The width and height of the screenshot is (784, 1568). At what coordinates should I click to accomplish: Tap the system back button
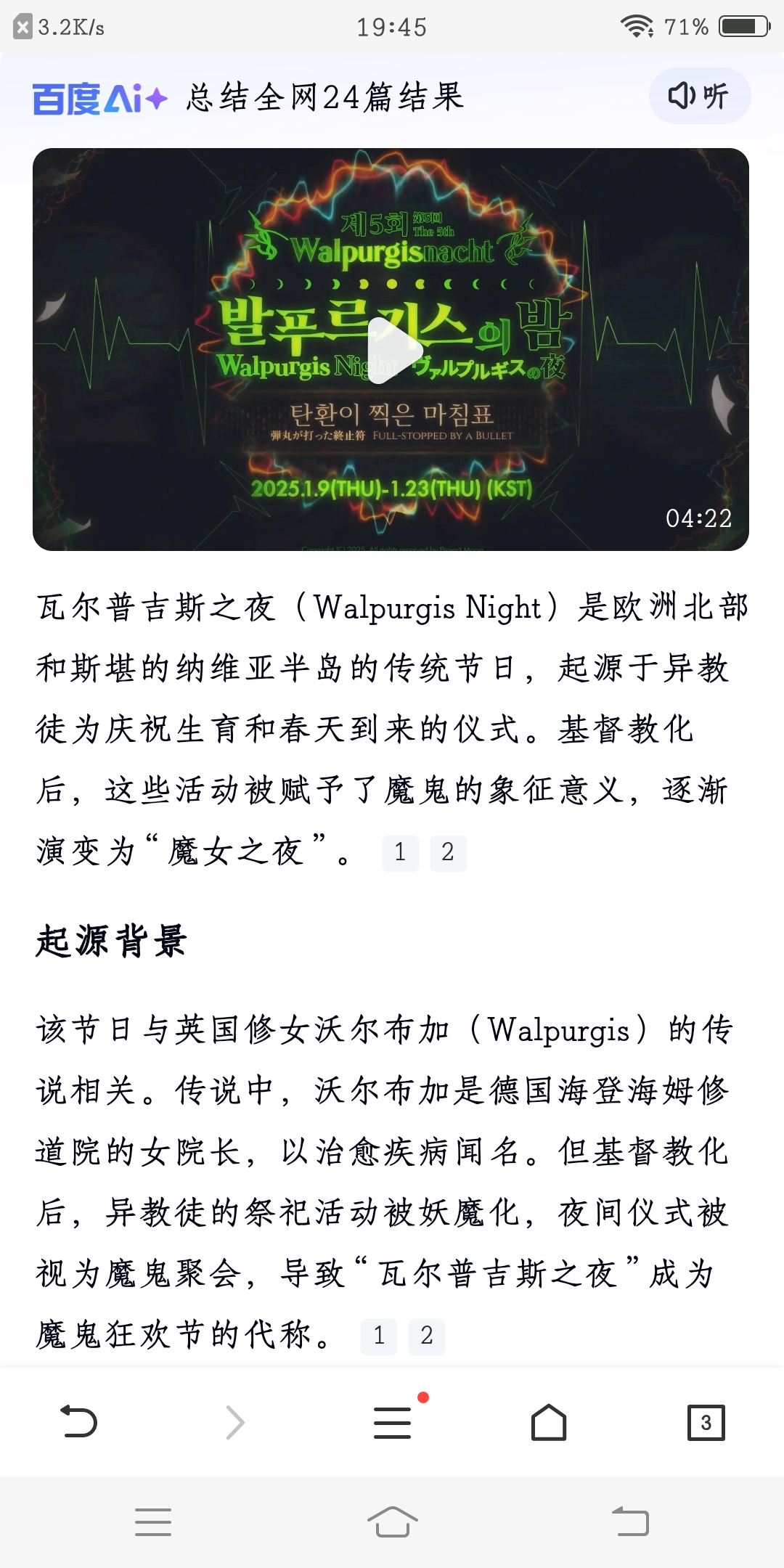click(630, 1522)
